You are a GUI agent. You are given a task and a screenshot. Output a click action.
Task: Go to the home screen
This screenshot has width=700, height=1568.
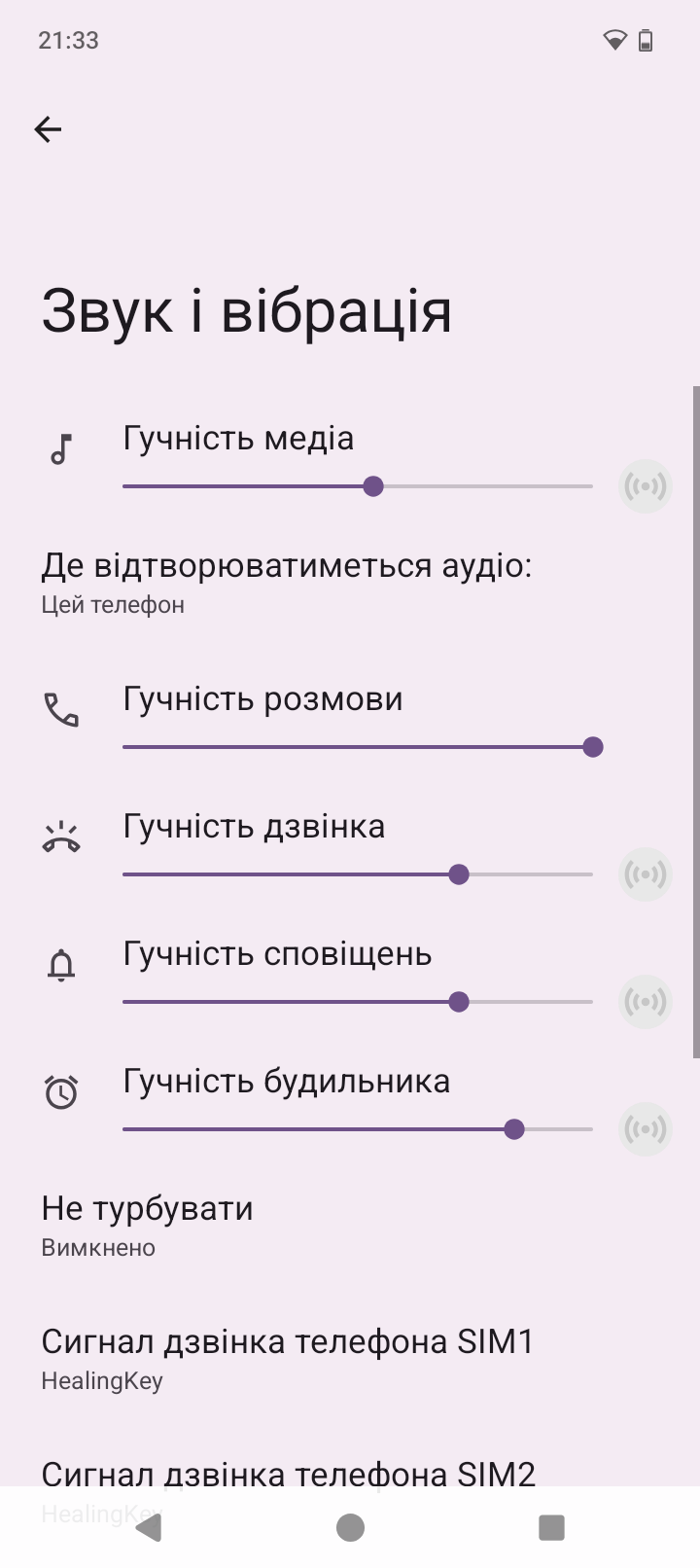click(x=350, y=1528)
